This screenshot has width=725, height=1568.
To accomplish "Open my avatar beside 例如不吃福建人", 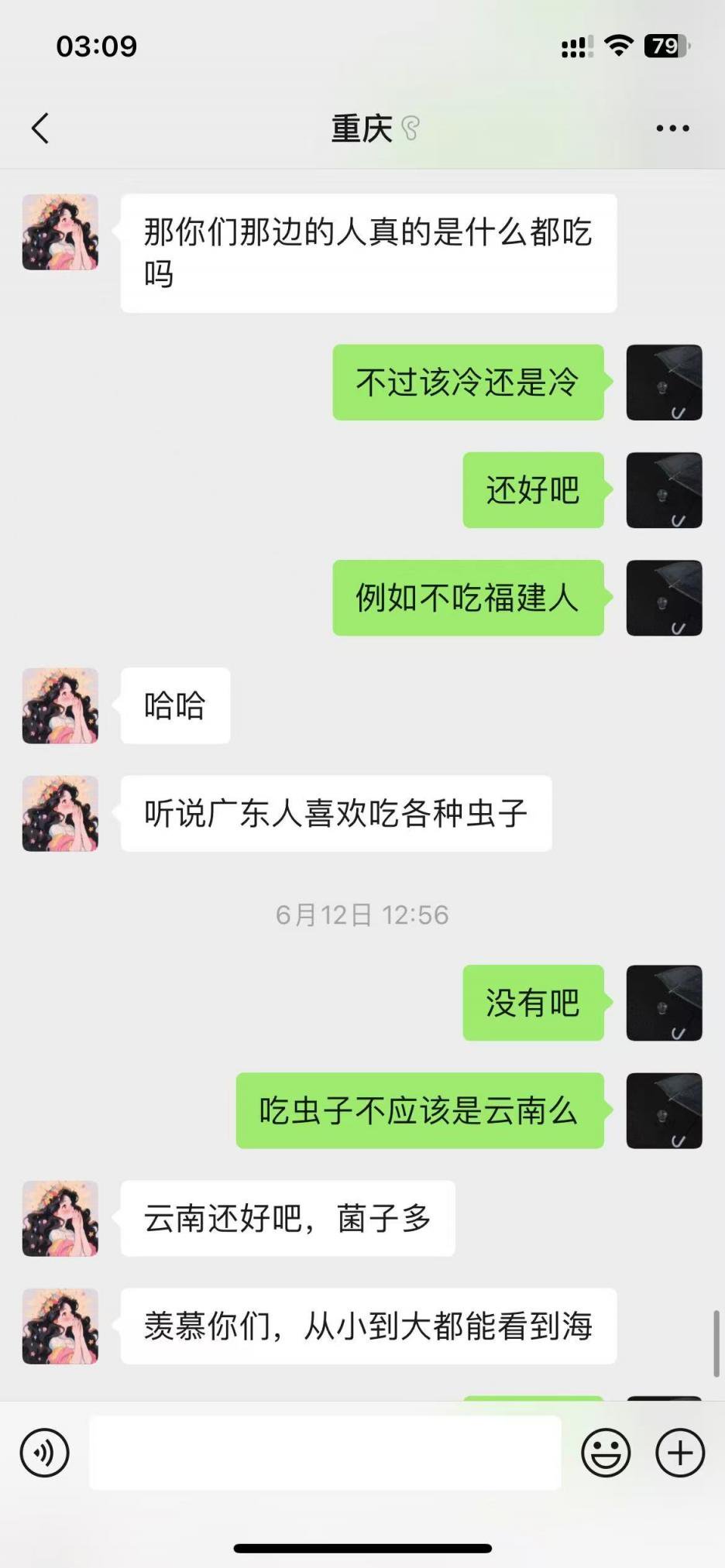I will pos(664,598).
